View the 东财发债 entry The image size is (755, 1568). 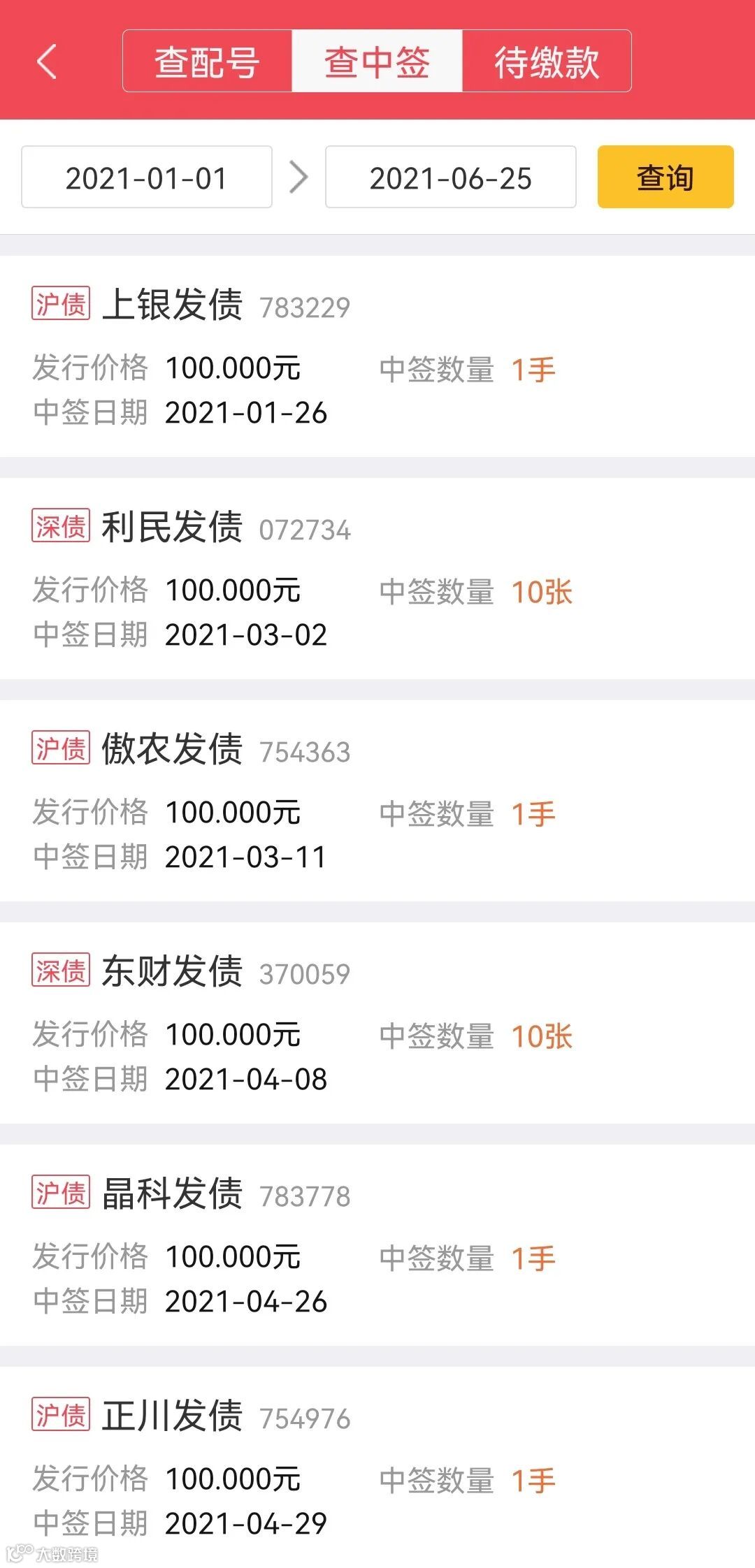pos(377,1023)
